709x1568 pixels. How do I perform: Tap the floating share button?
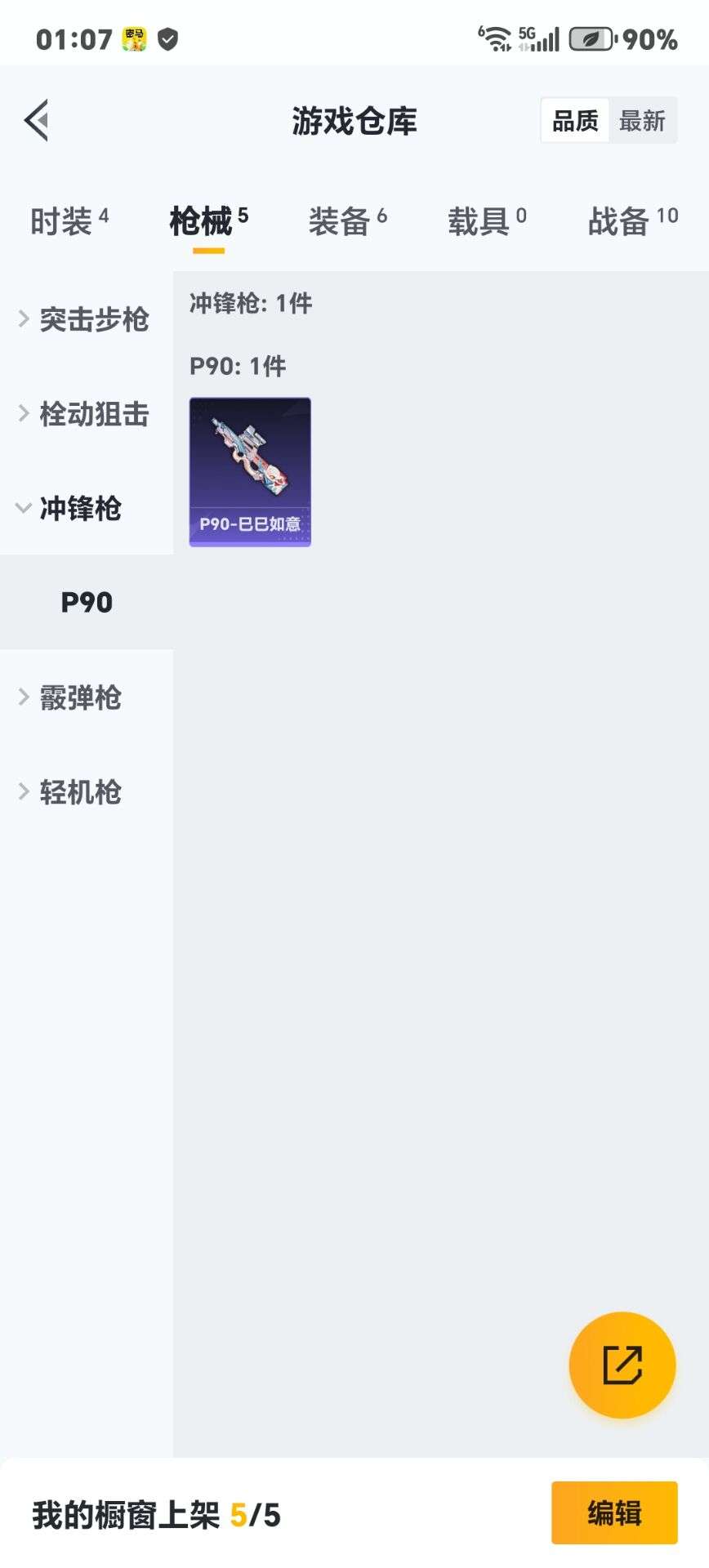pos(622,1365)
